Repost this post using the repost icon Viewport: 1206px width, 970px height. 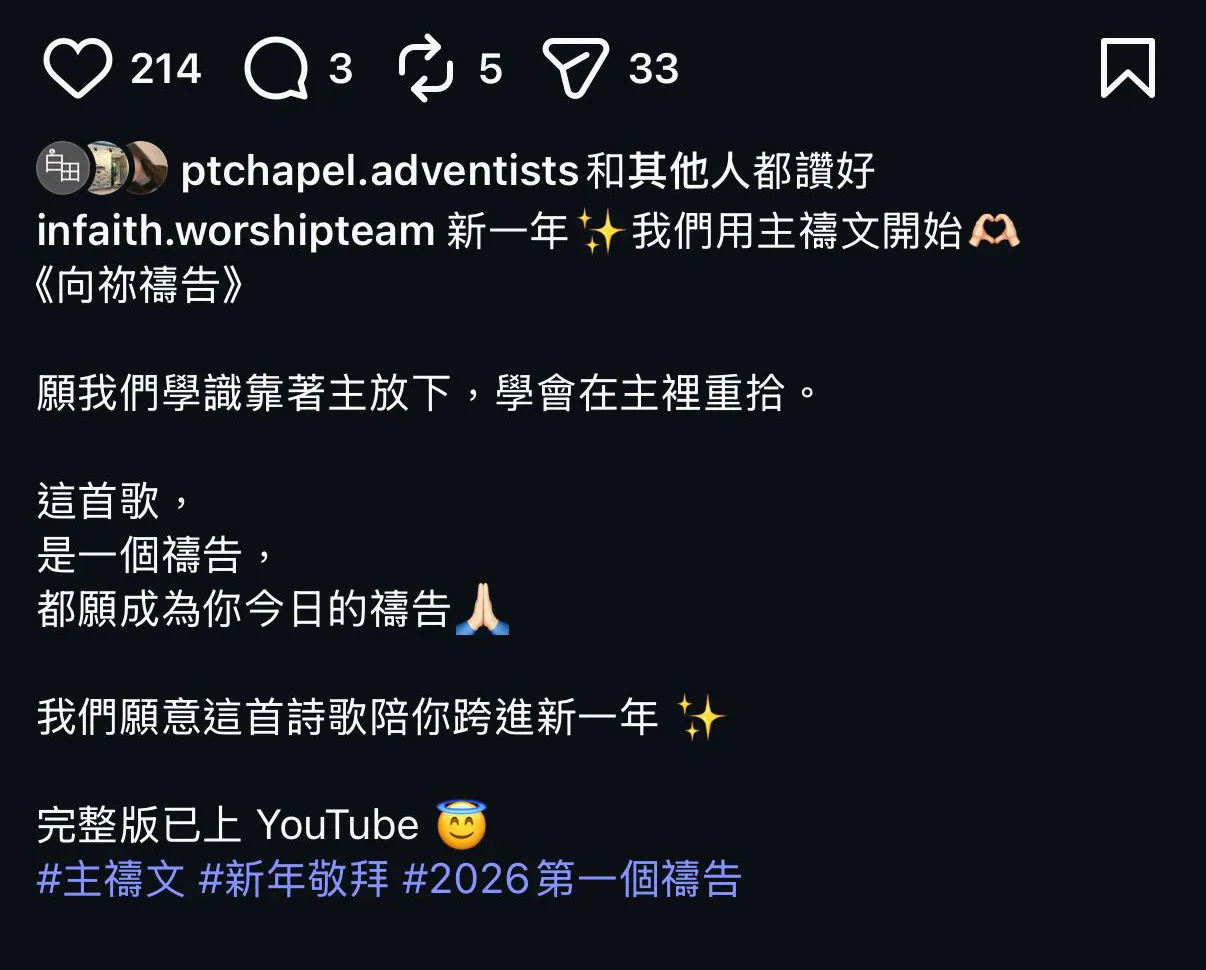(x=426, y=69)
